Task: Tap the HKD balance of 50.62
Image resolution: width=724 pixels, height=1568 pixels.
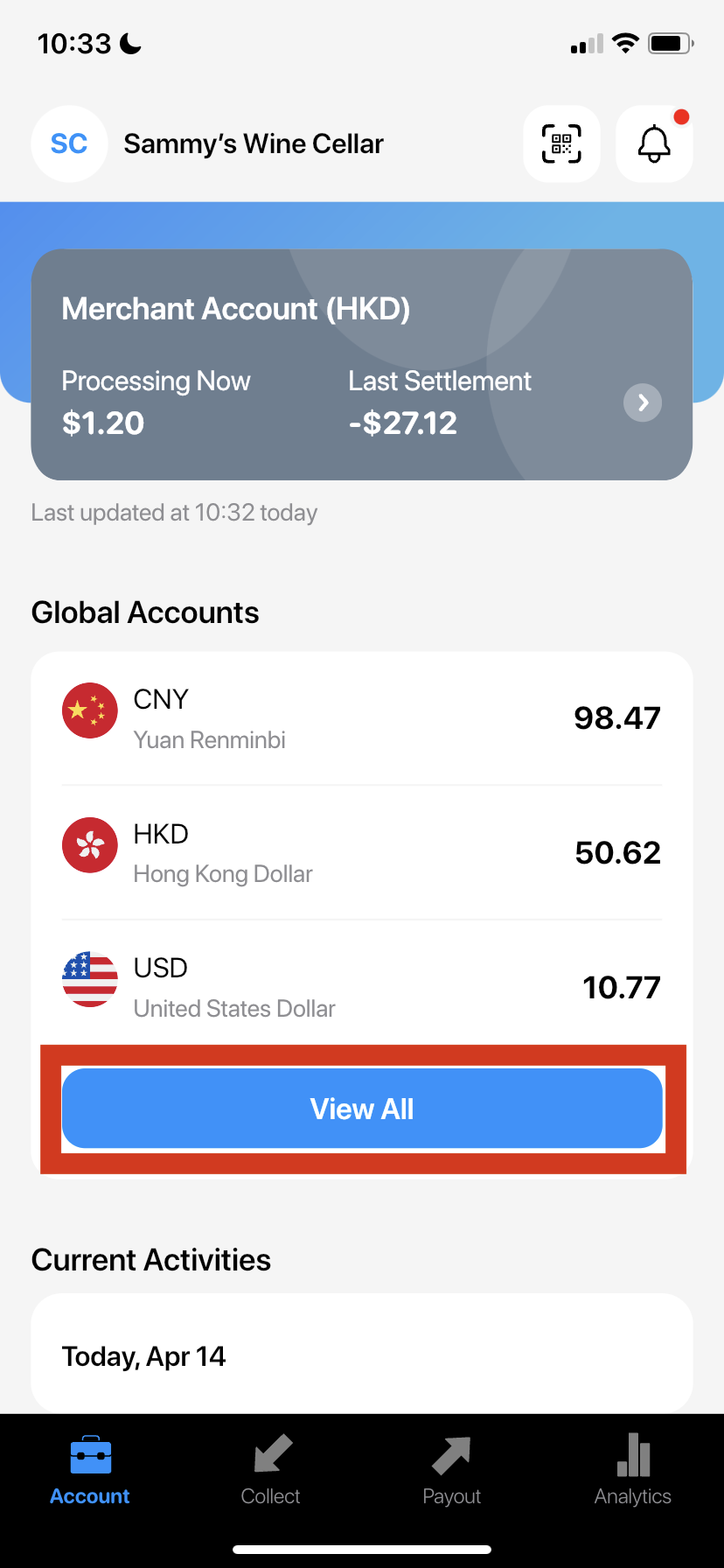Action: click(x=618, y=851)
